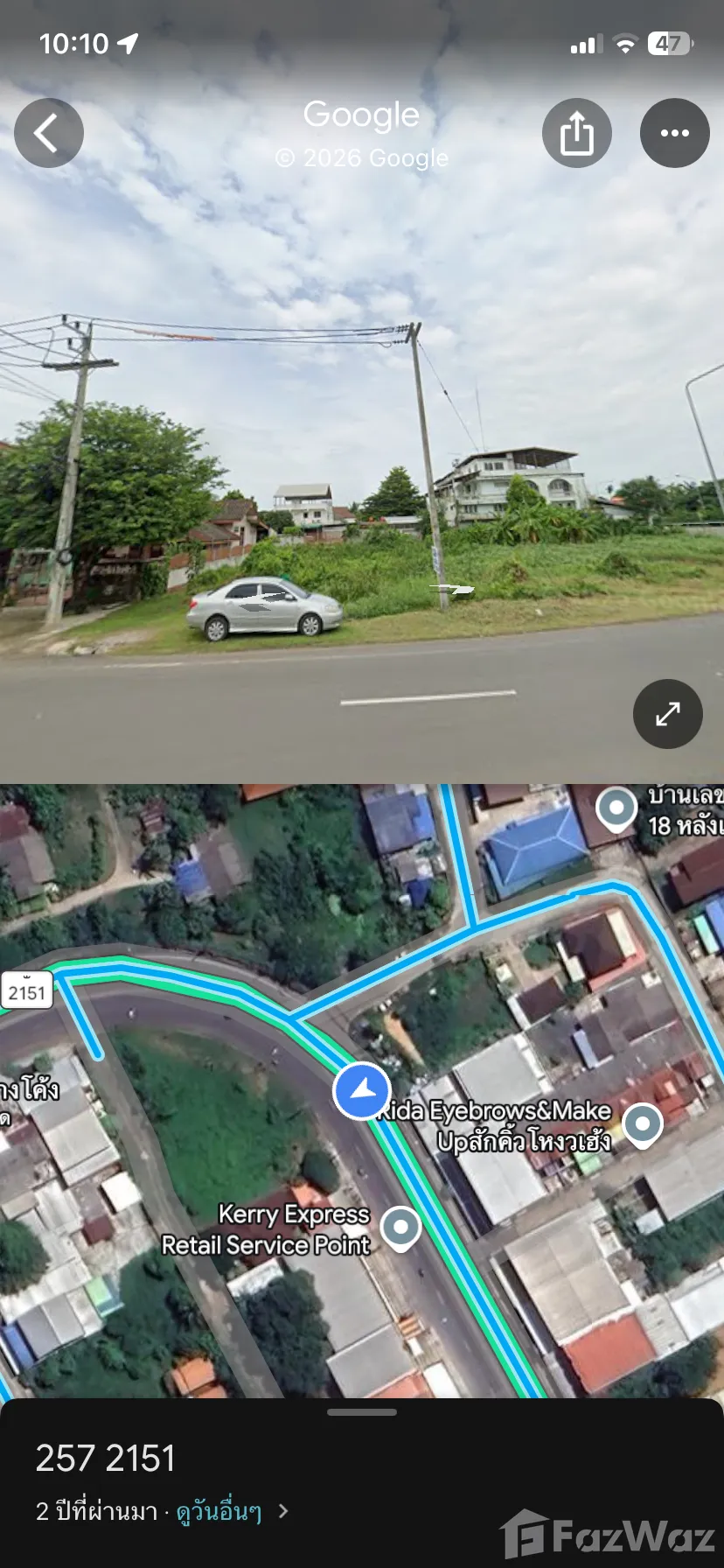Open the three-dot overflow menu
The height and width of the screenshot is (1568, 724).
(x=674, y=133)
